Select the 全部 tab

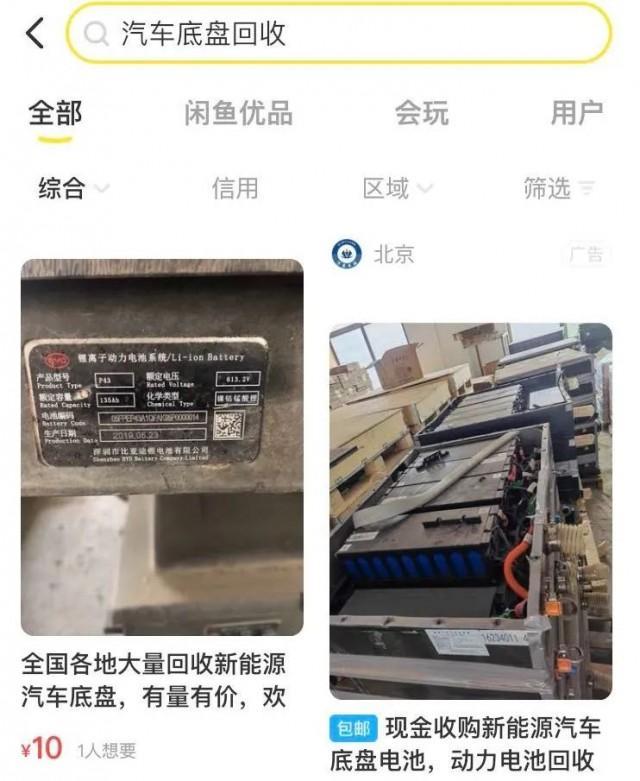(55, 113)
